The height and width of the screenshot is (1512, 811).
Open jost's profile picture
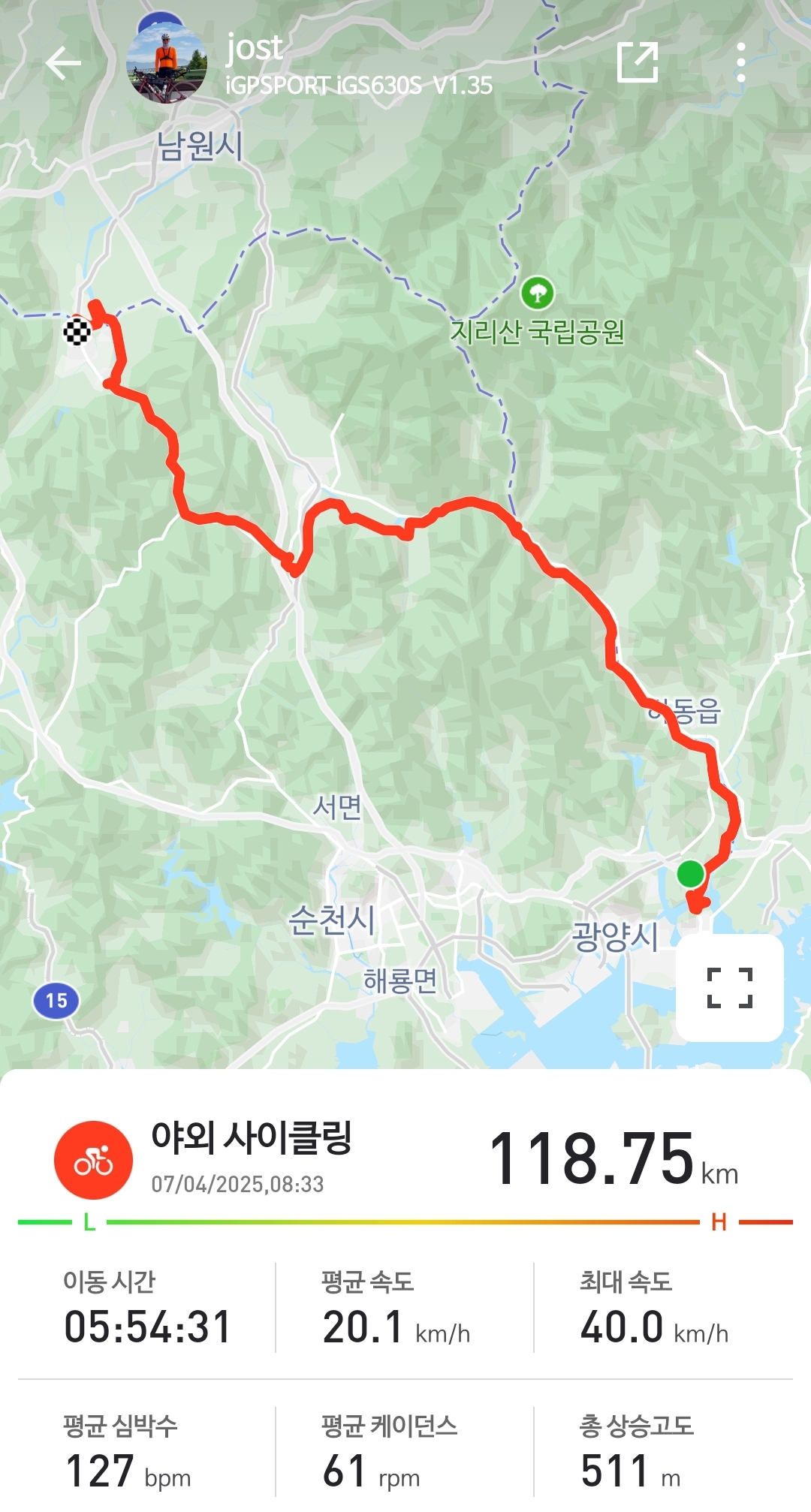(166, 63)
